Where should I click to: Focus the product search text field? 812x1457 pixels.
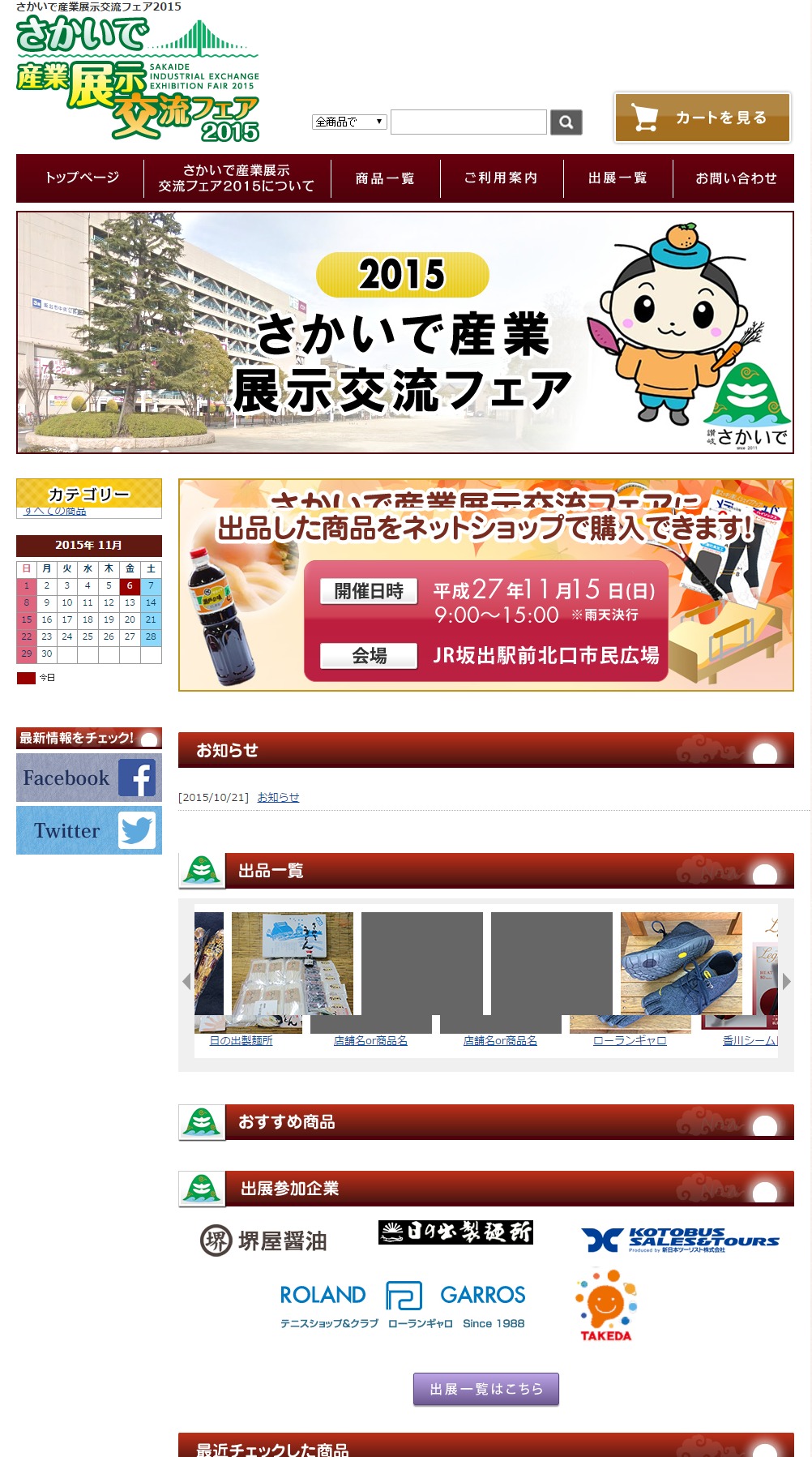coord(468,122)
